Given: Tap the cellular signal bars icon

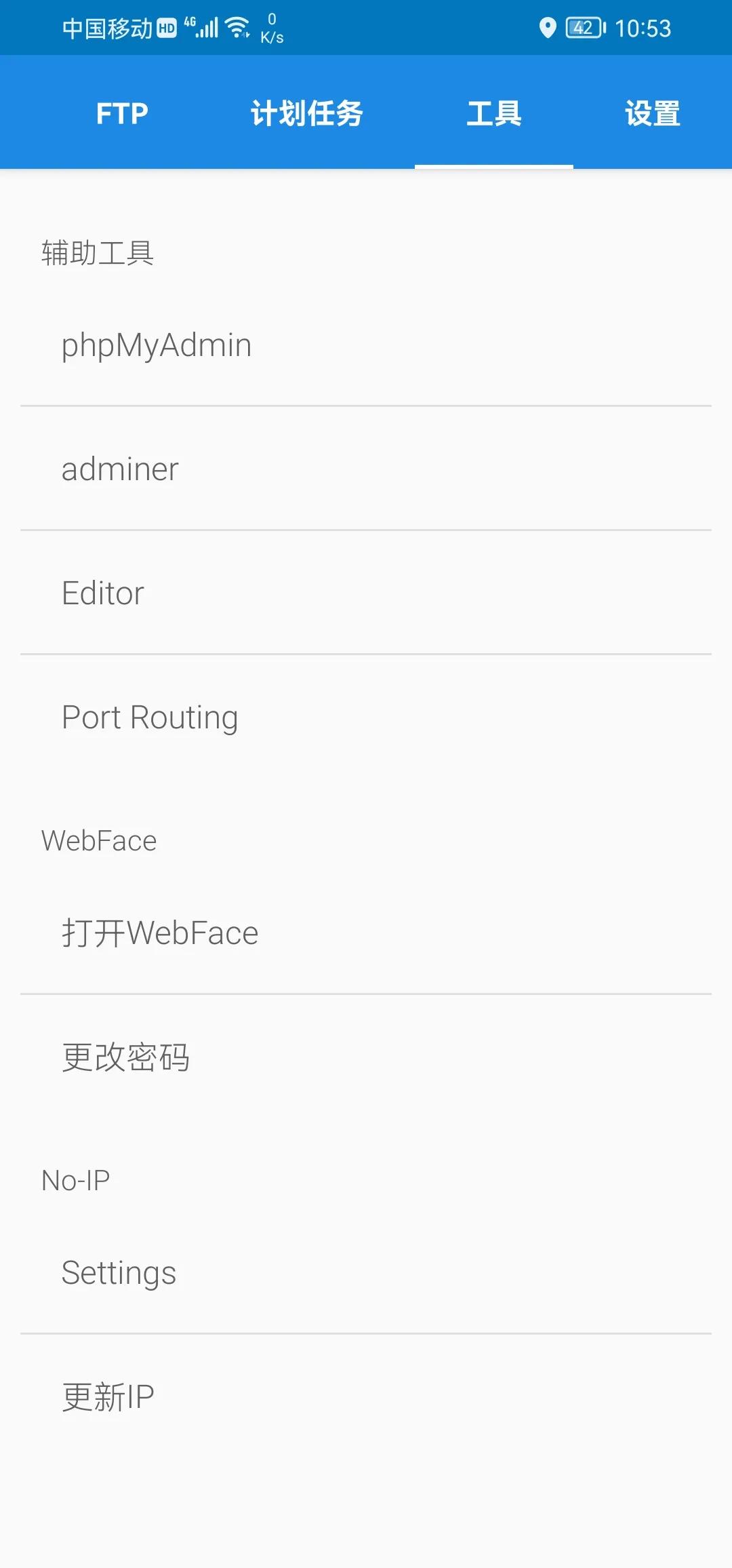Looking at the screenshot, I should point(207,27).
